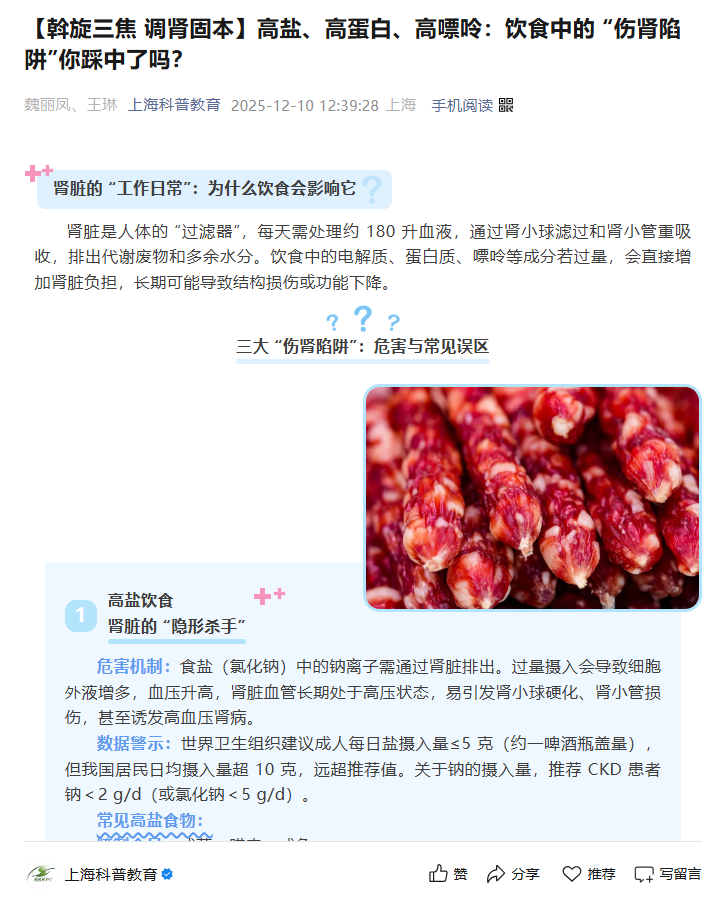View the sausage photo full screen

pos(532,497)
